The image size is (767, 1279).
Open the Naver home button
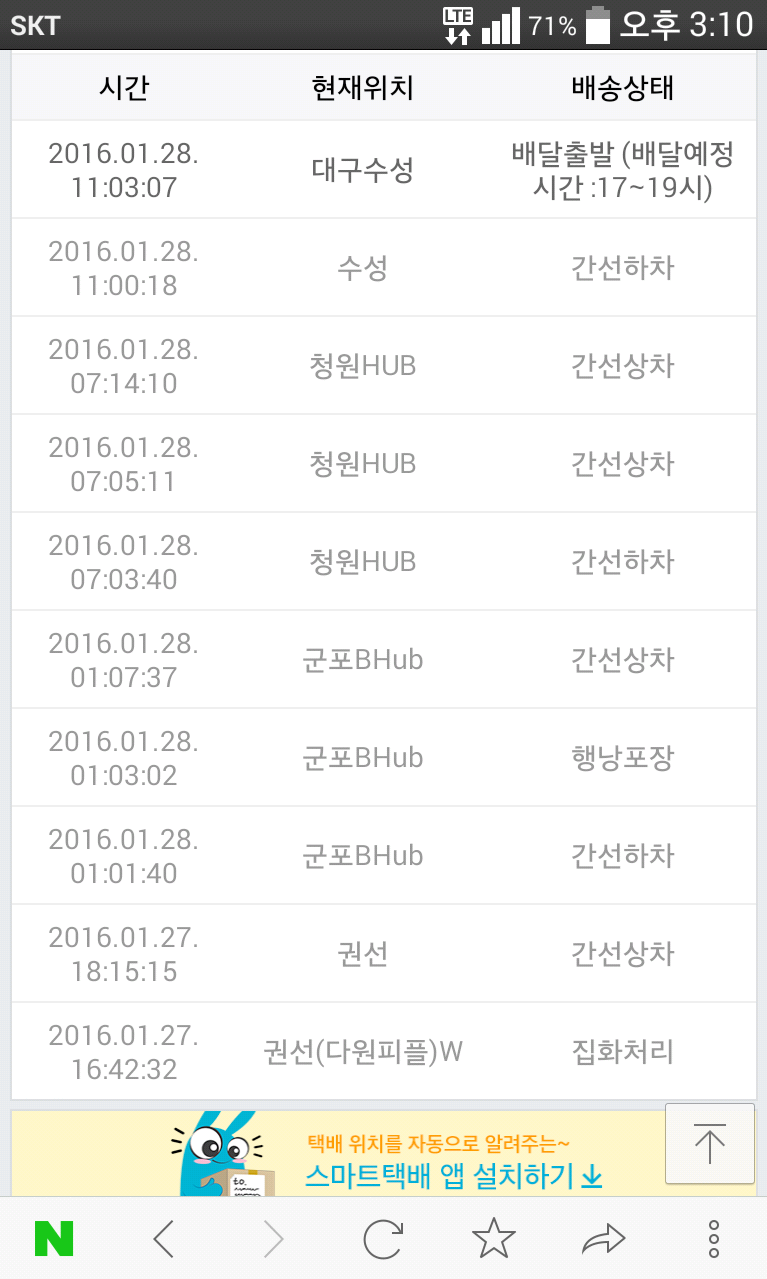pyautogui.click(x=54, y=1239)
